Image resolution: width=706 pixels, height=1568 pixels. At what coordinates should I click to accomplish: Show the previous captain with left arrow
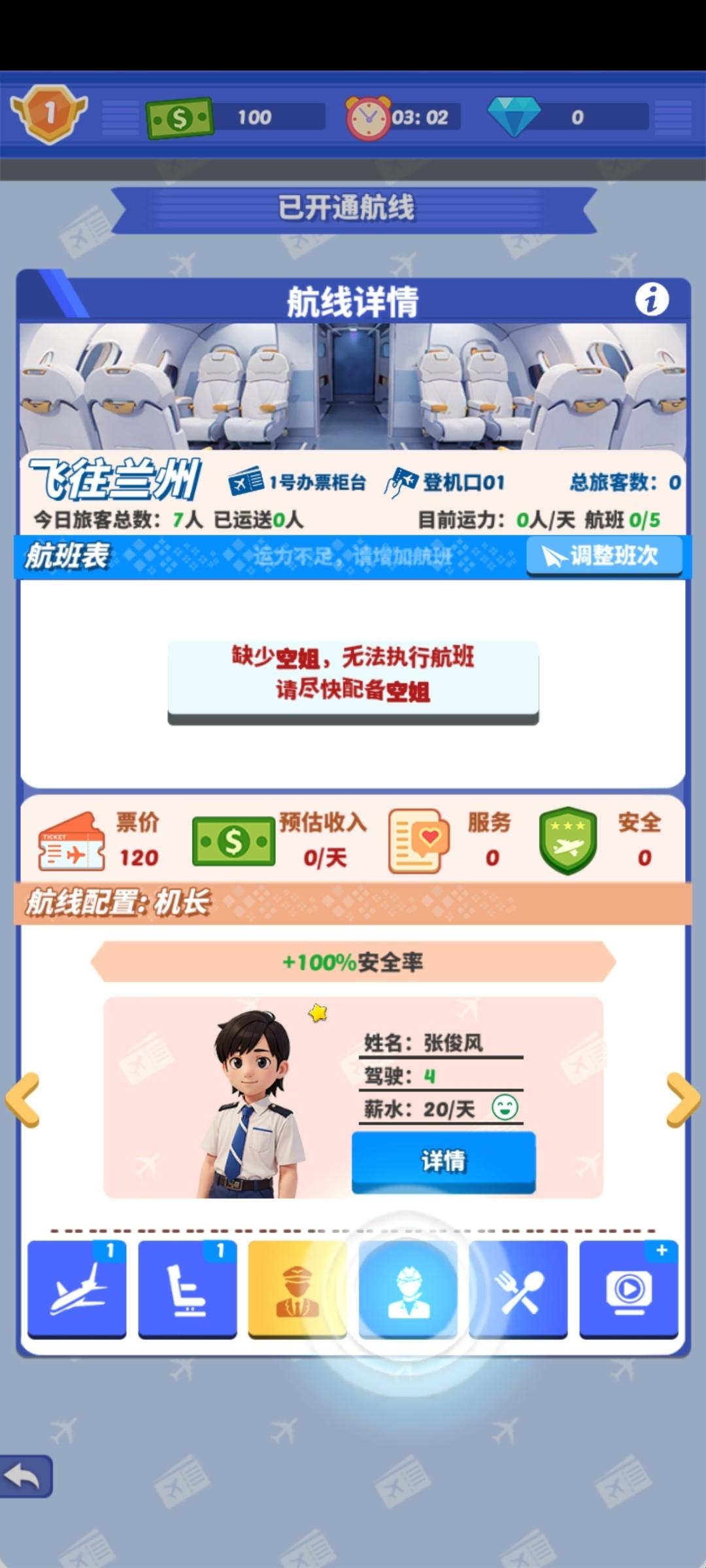[x=23, y=1100]
